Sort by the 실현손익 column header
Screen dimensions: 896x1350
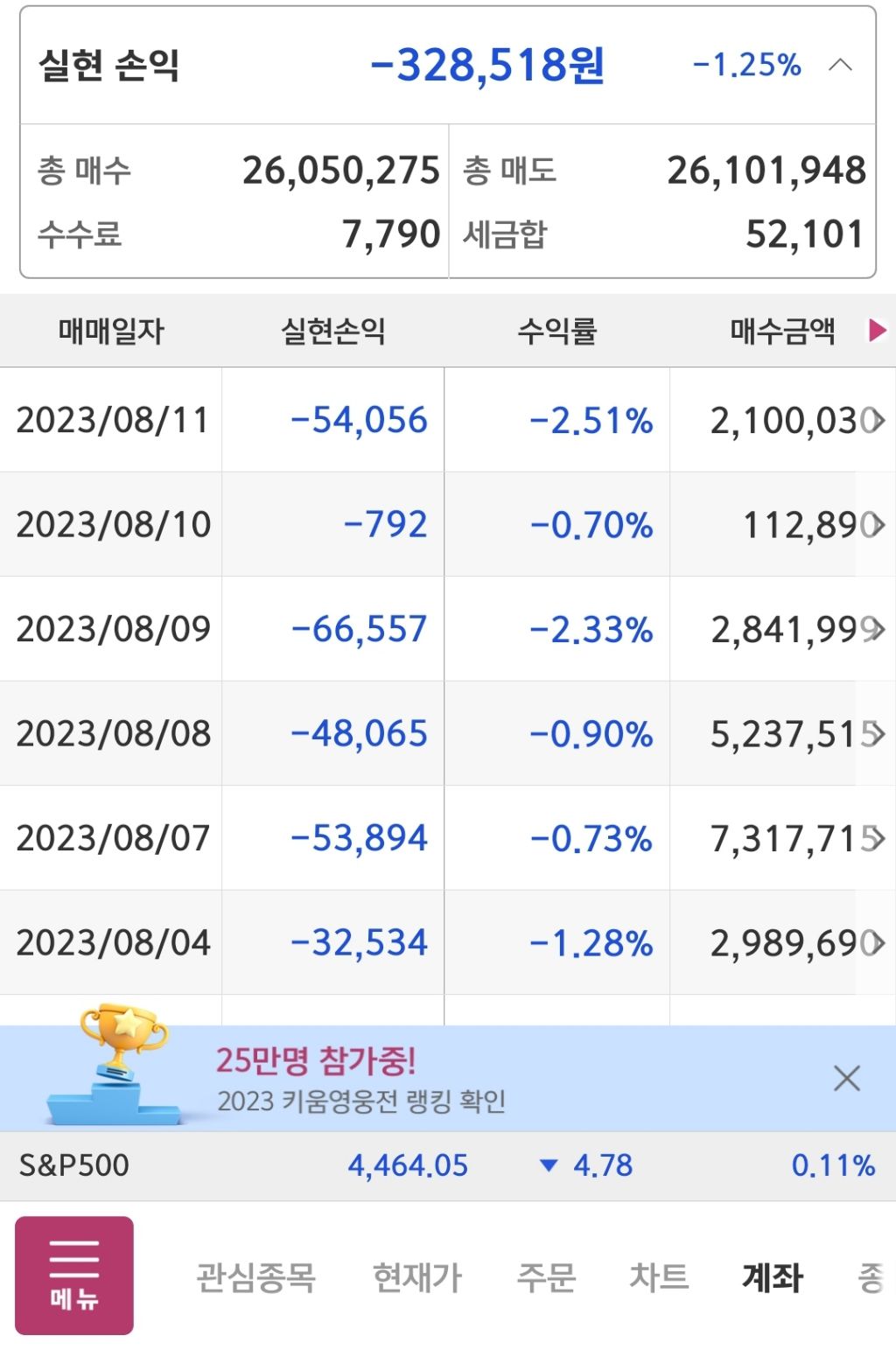coord(333,331)
